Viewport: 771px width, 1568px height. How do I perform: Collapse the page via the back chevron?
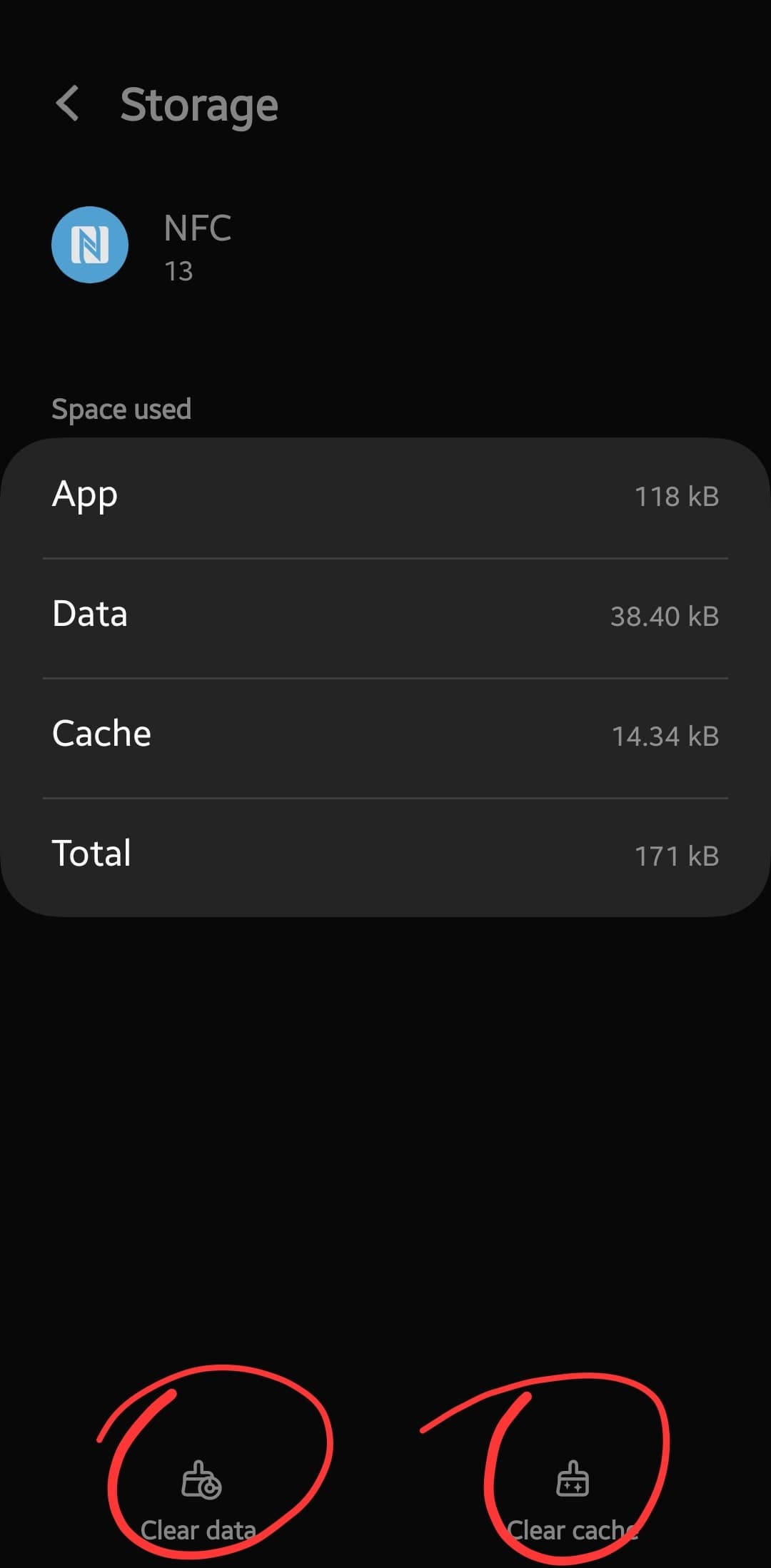(68, 104)
